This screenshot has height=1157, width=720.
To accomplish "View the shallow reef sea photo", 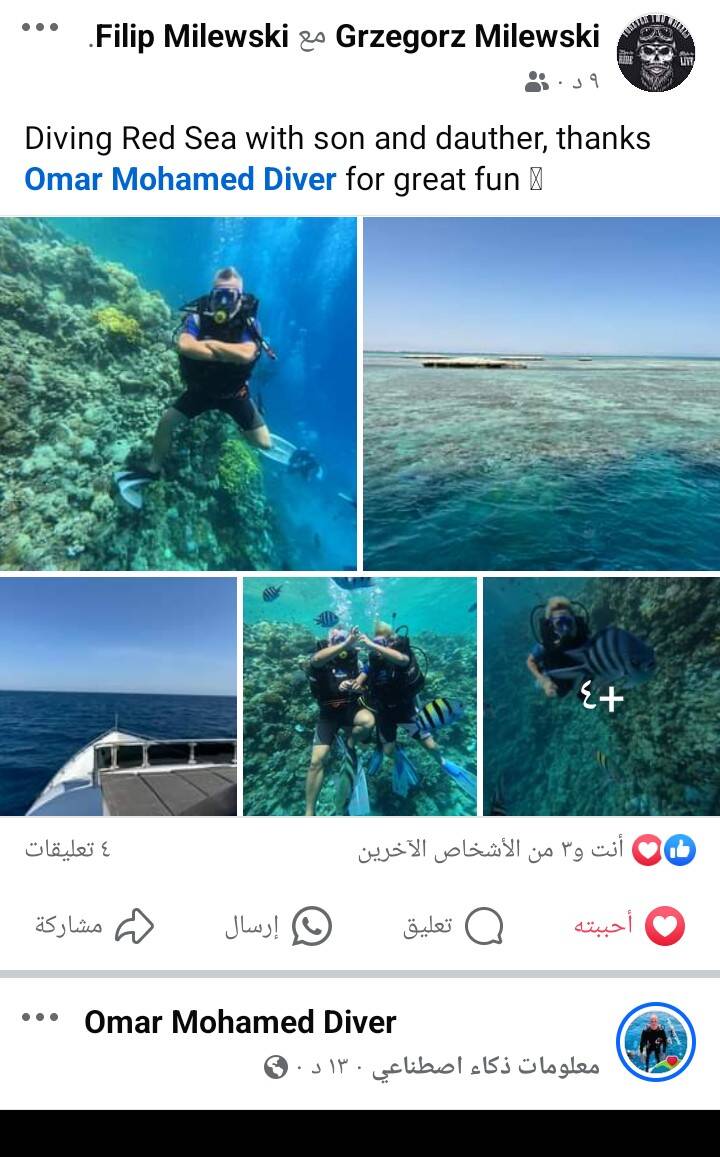I will [541, 393].
